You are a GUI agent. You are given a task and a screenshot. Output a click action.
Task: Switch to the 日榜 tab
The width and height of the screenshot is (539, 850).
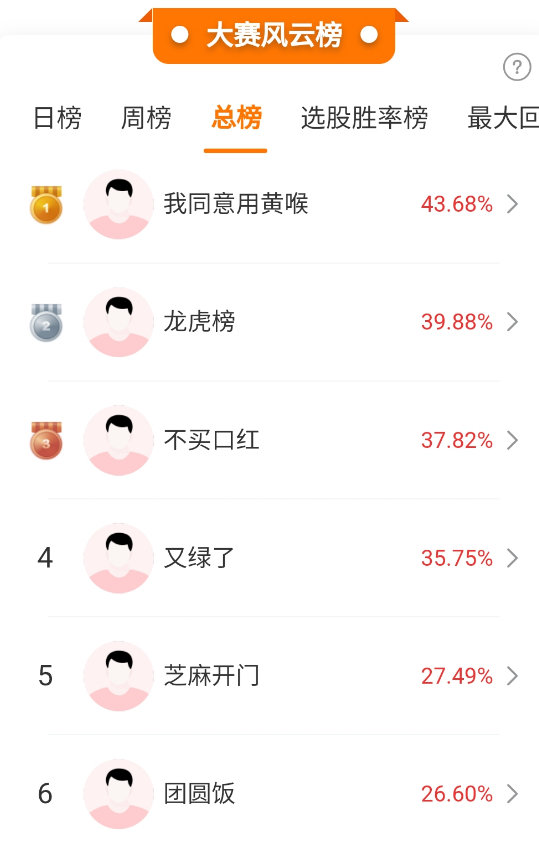57,118
